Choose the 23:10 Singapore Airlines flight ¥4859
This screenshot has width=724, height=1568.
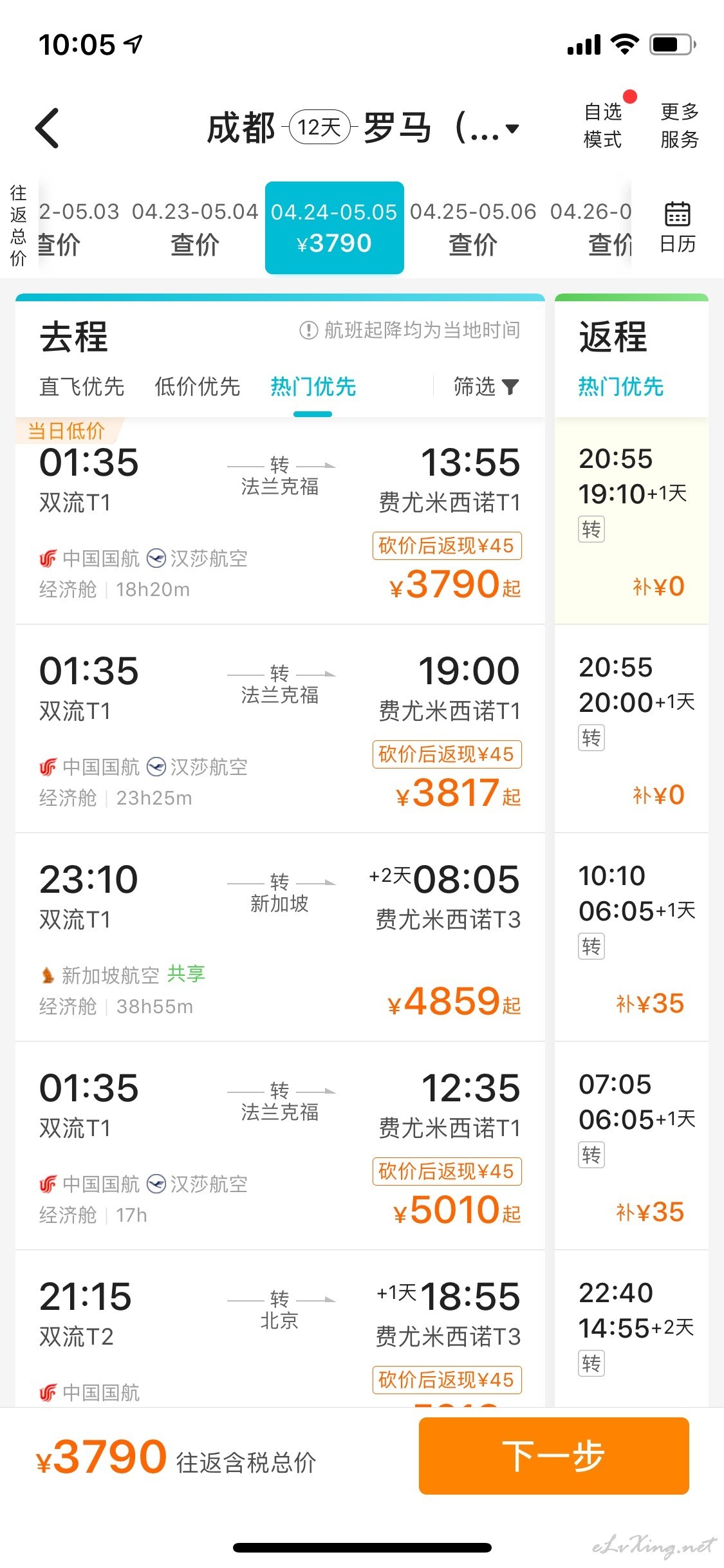click(280, 937)
